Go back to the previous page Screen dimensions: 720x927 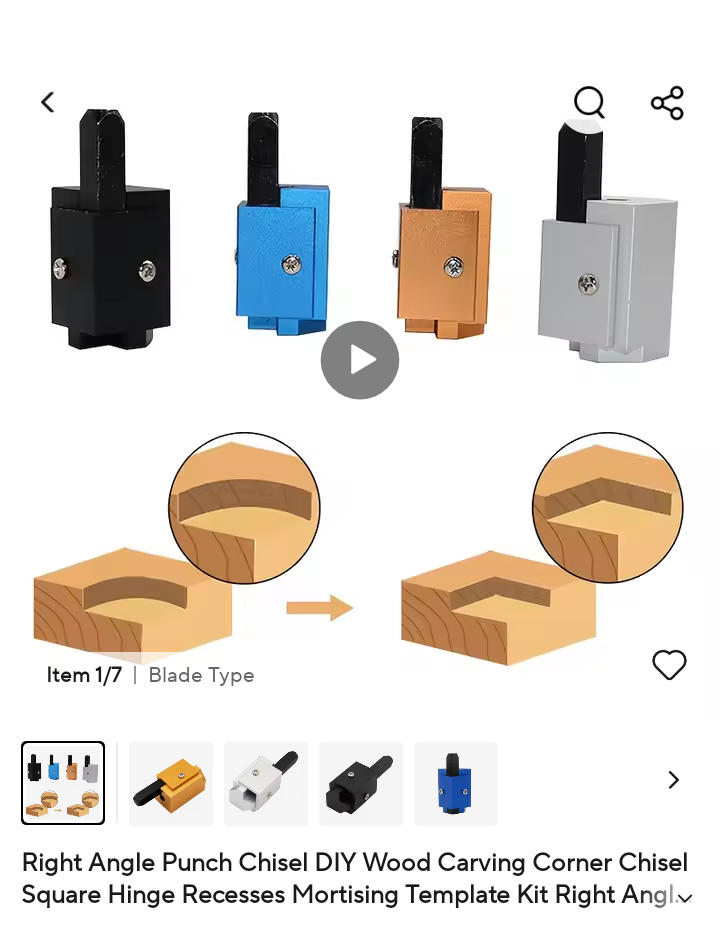point(47,102)
